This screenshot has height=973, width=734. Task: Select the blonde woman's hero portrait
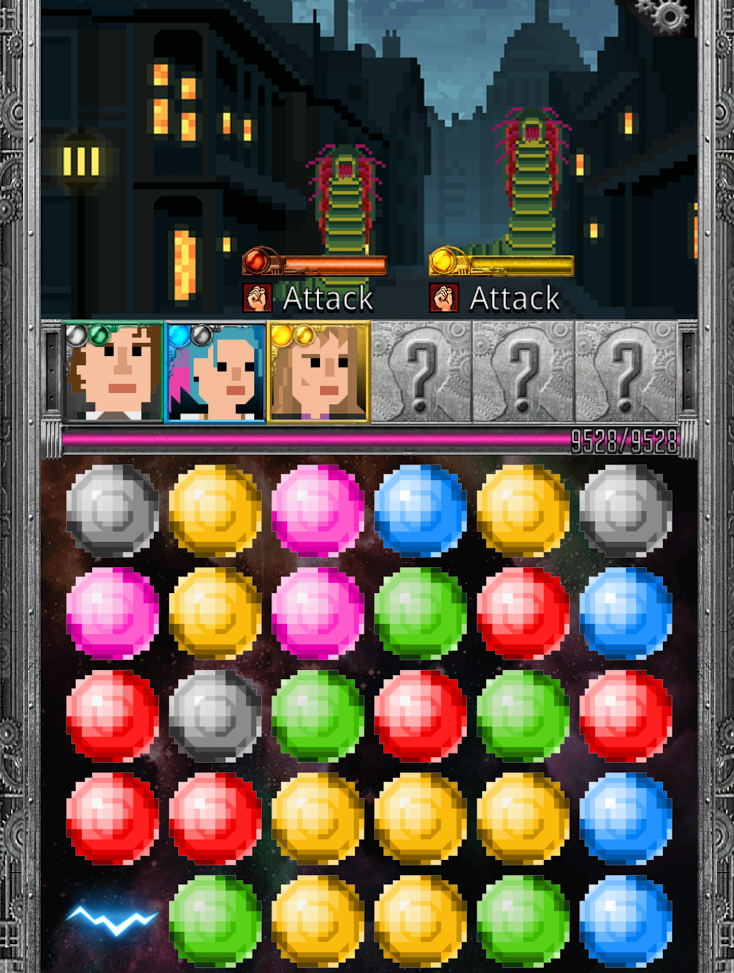(x=319, y=372)
